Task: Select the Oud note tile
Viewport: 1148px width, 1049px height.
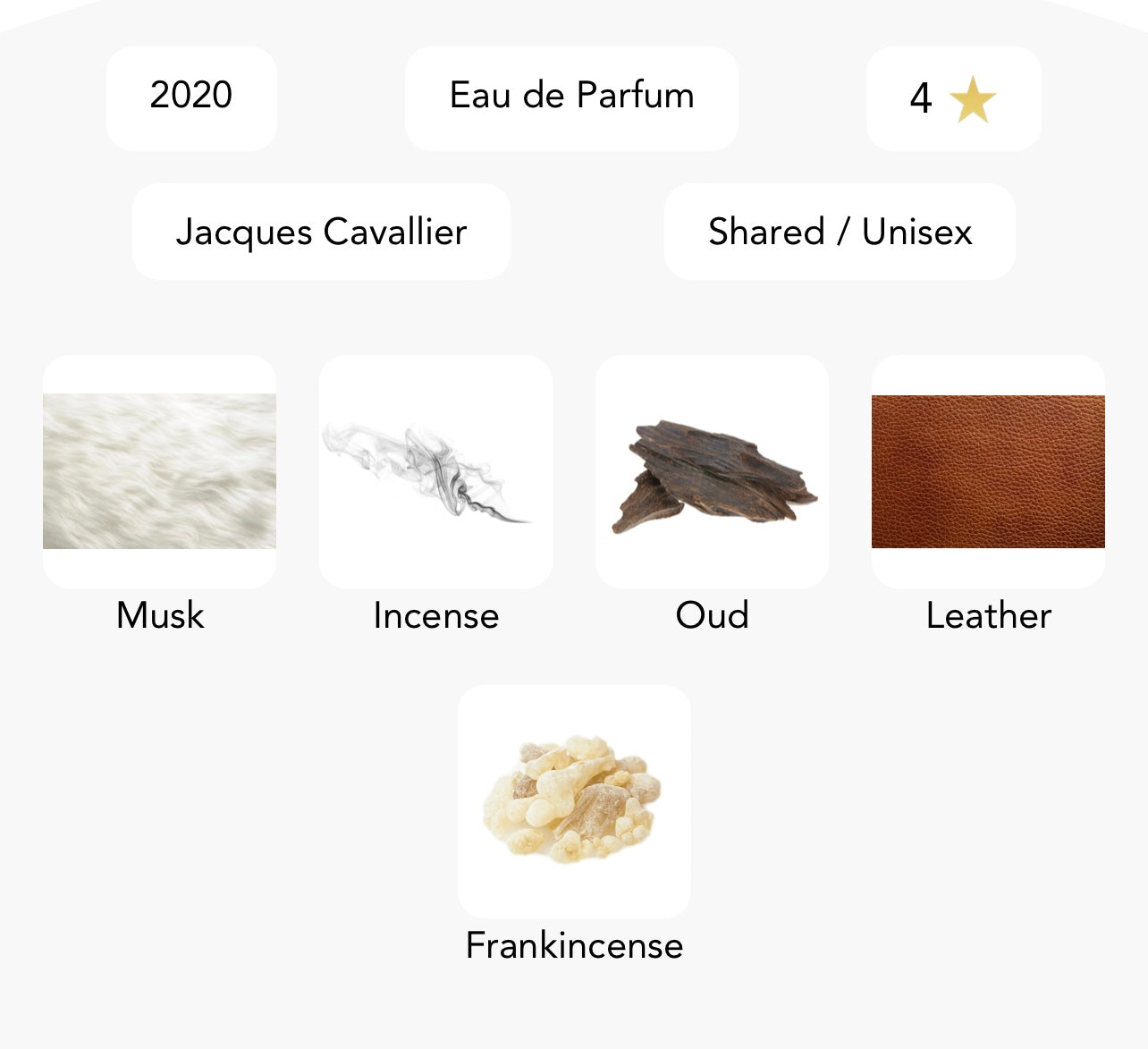Action: click(712, 472)
